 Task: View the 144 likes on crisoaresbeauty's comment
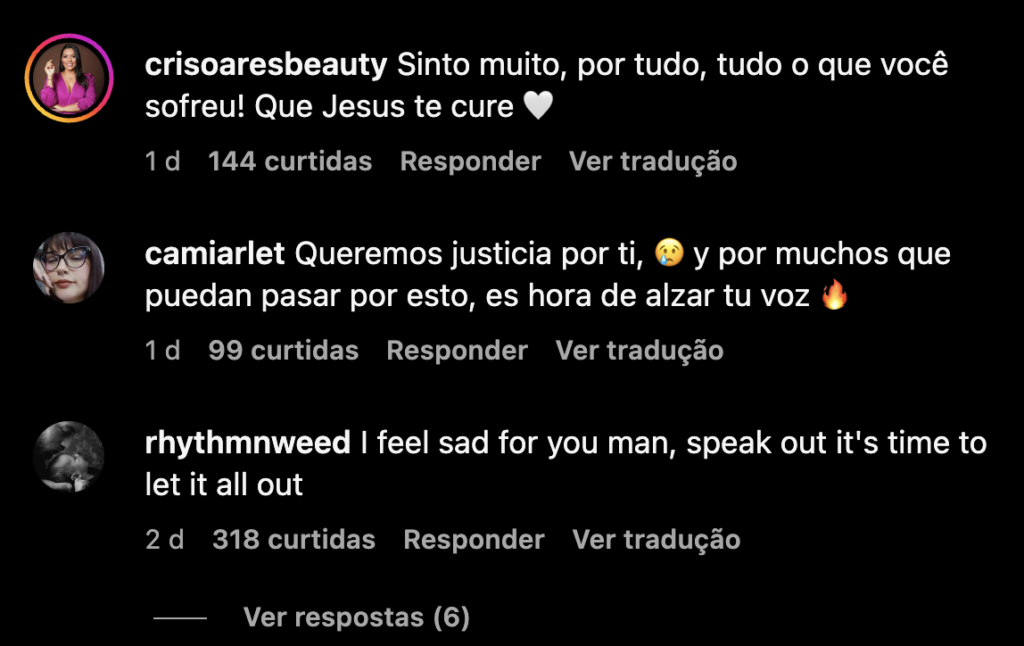coord(289,161)
